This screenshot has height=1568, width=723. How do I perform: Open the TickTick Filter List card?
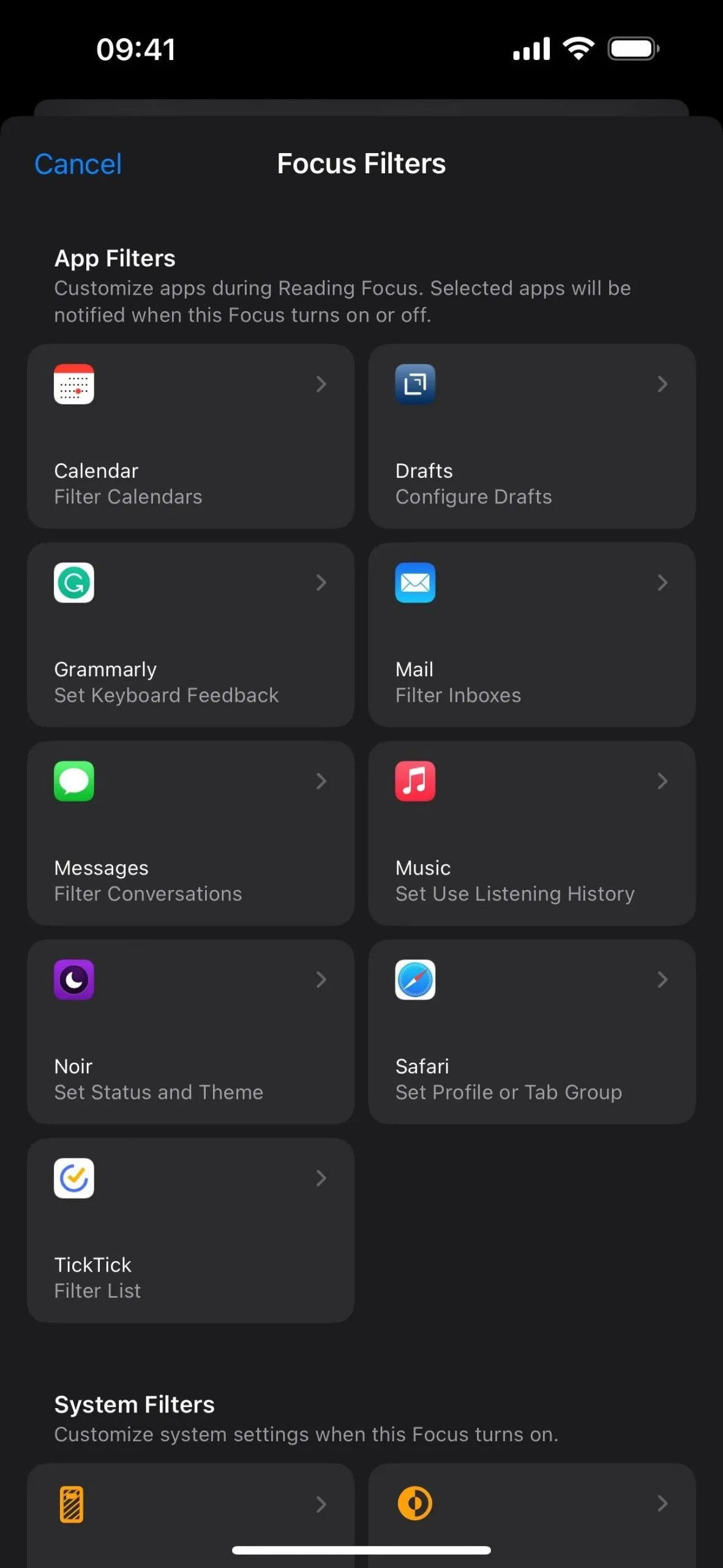click(190, 1230)
